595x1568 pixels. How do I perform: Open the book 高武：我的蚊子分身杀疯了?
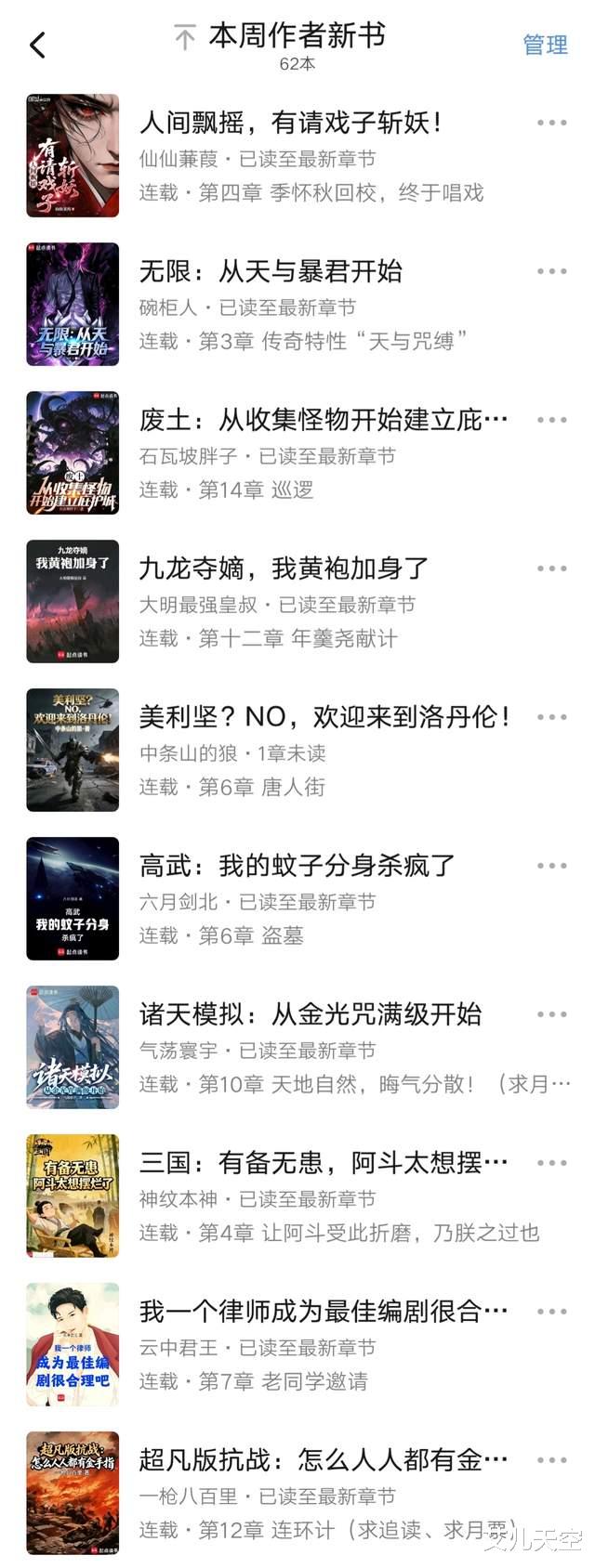[297, 866]
